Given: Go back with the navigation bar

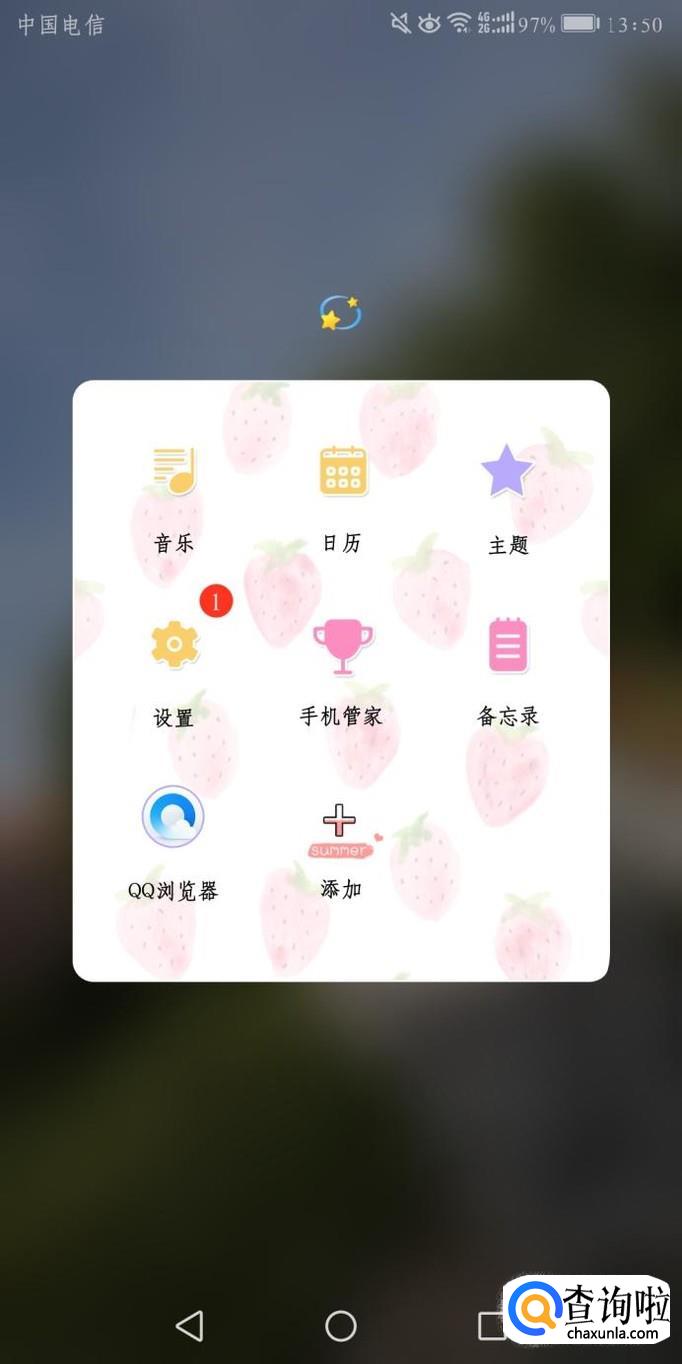Looking at the screenshot, I should [189, 1325].
